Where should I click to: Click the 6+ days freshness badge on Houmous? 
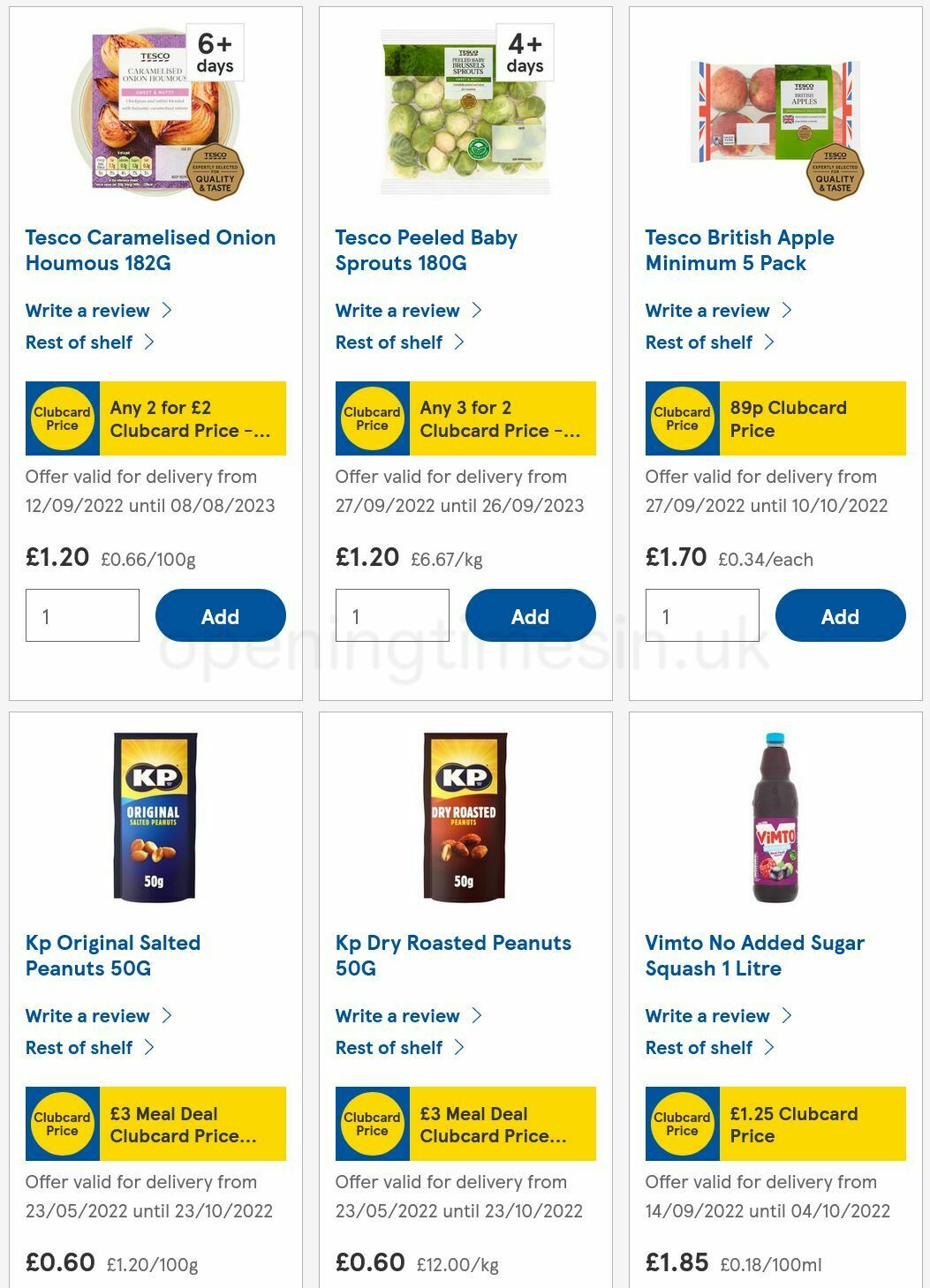coord(215,53)
